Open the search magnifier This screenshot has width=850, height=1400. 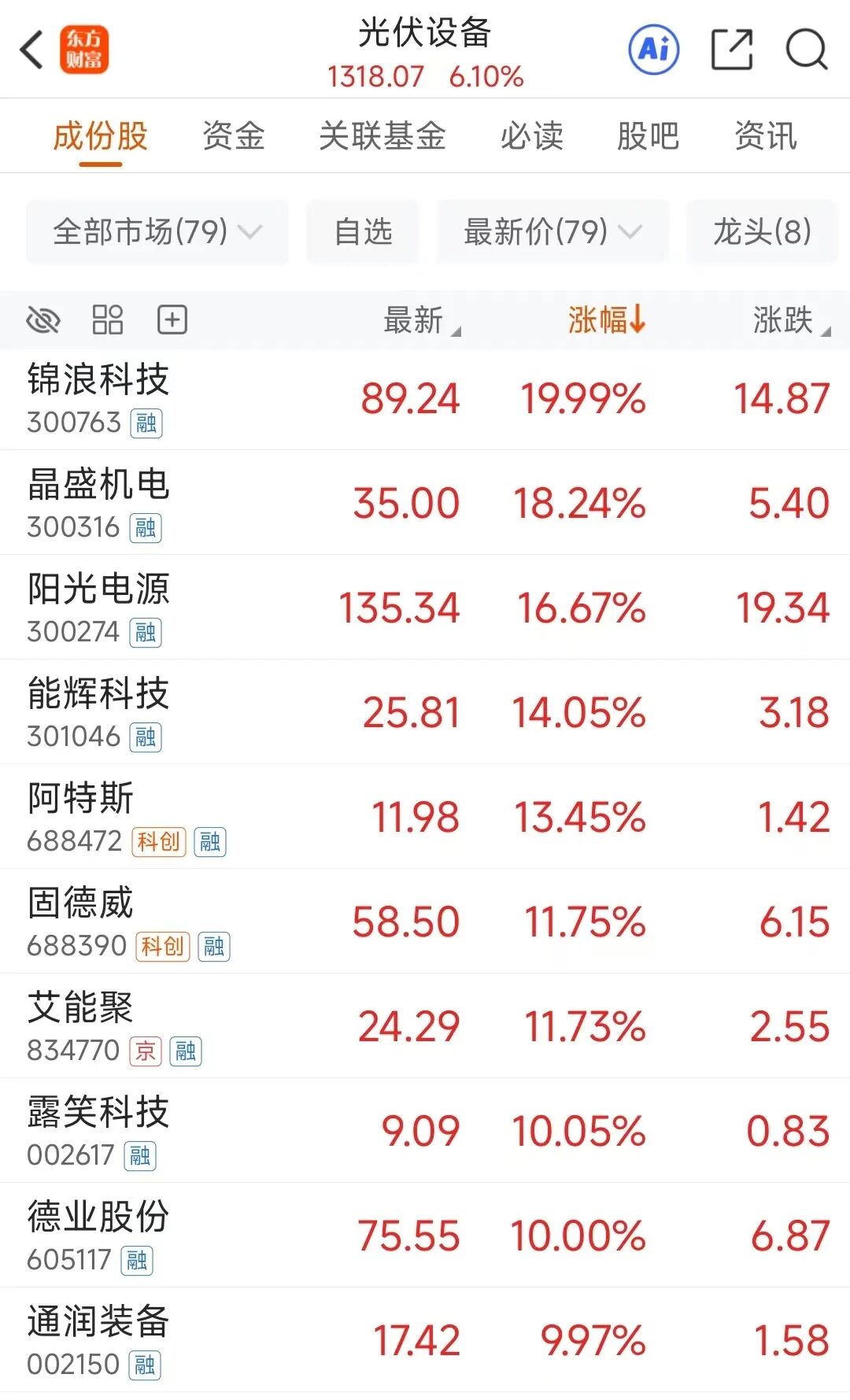point(807,50)
